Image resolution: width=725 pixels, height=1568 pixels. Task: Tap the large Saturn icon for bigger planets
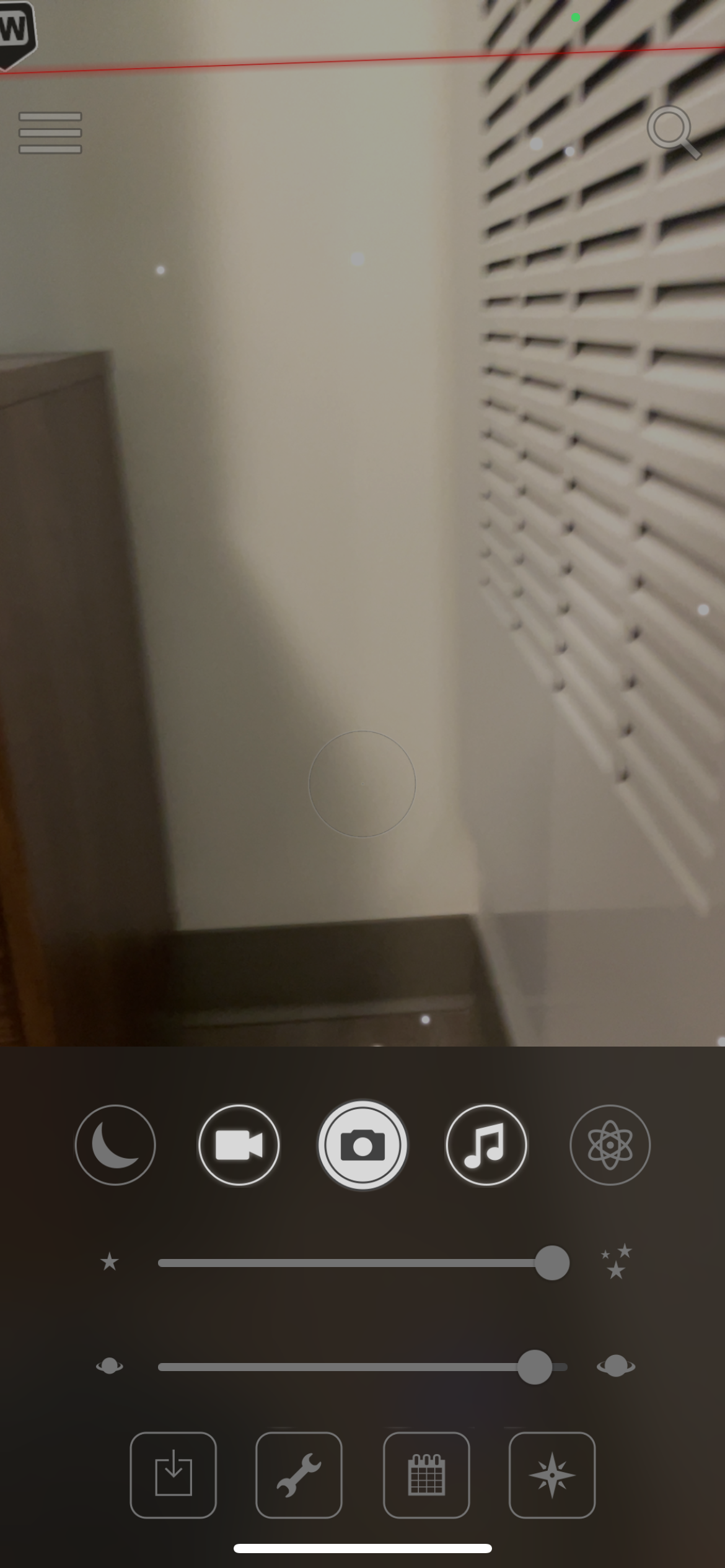coord(615,1367)
